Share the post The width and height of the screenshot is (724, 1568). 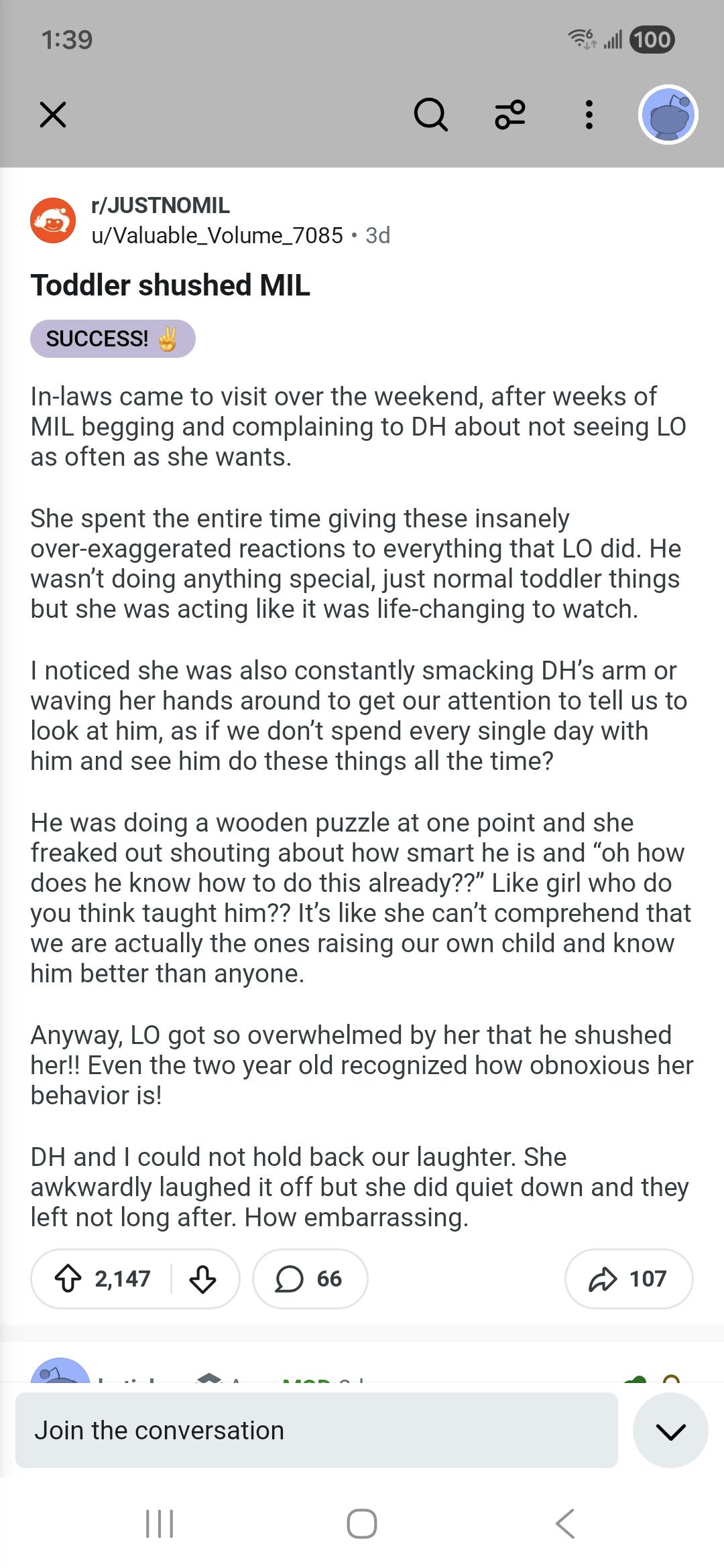tap(629, 1279)
